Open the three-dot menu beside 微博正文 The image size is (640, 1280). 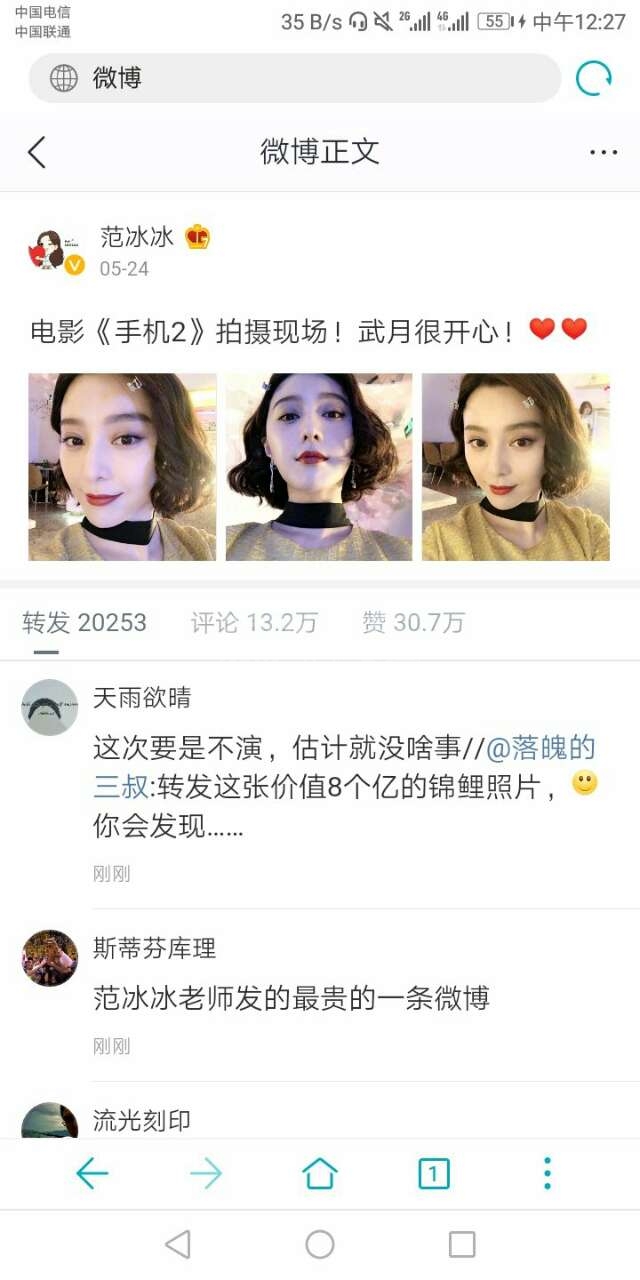(603, 152)
